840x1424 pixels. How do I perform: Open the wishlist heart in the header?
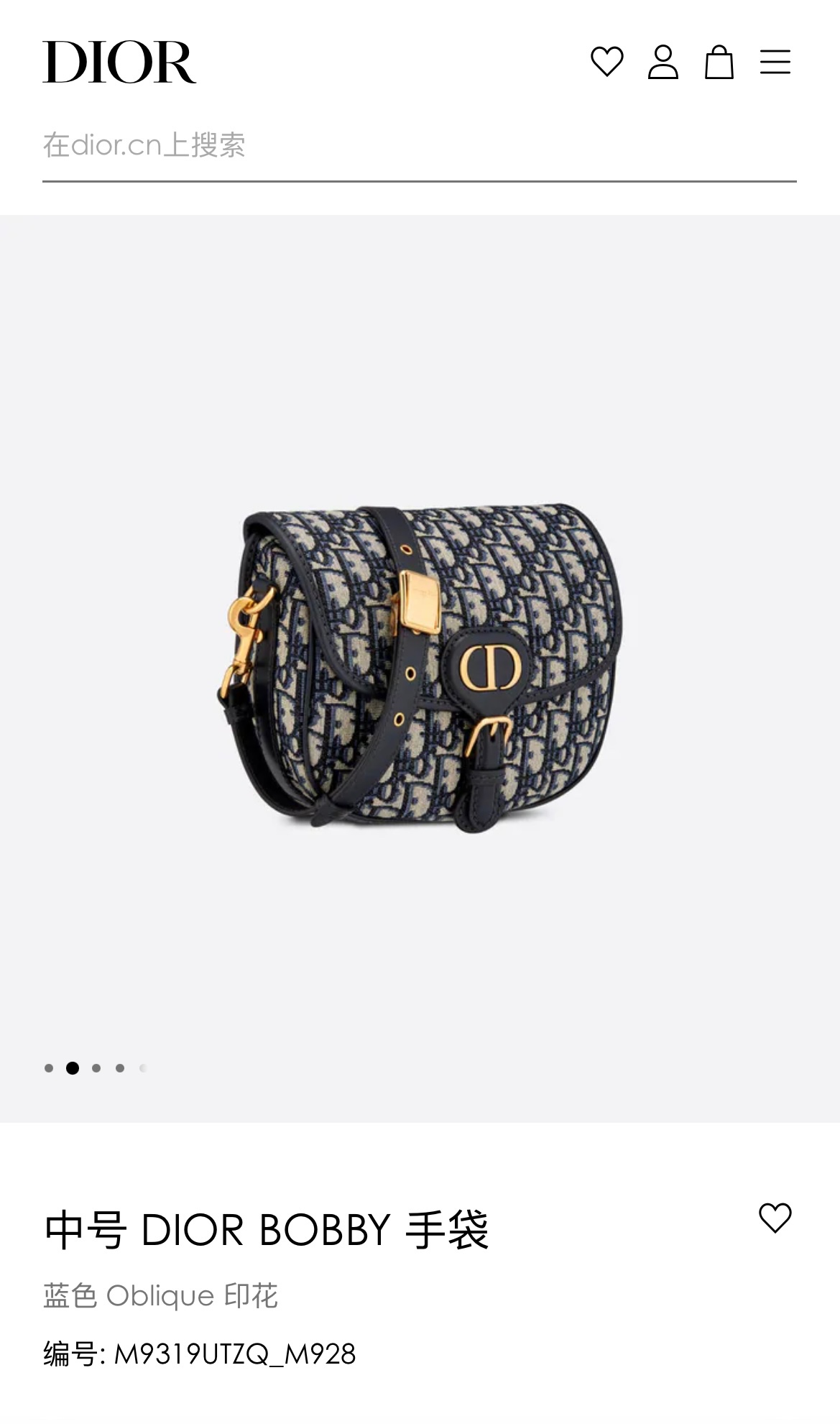coord(606,62)
